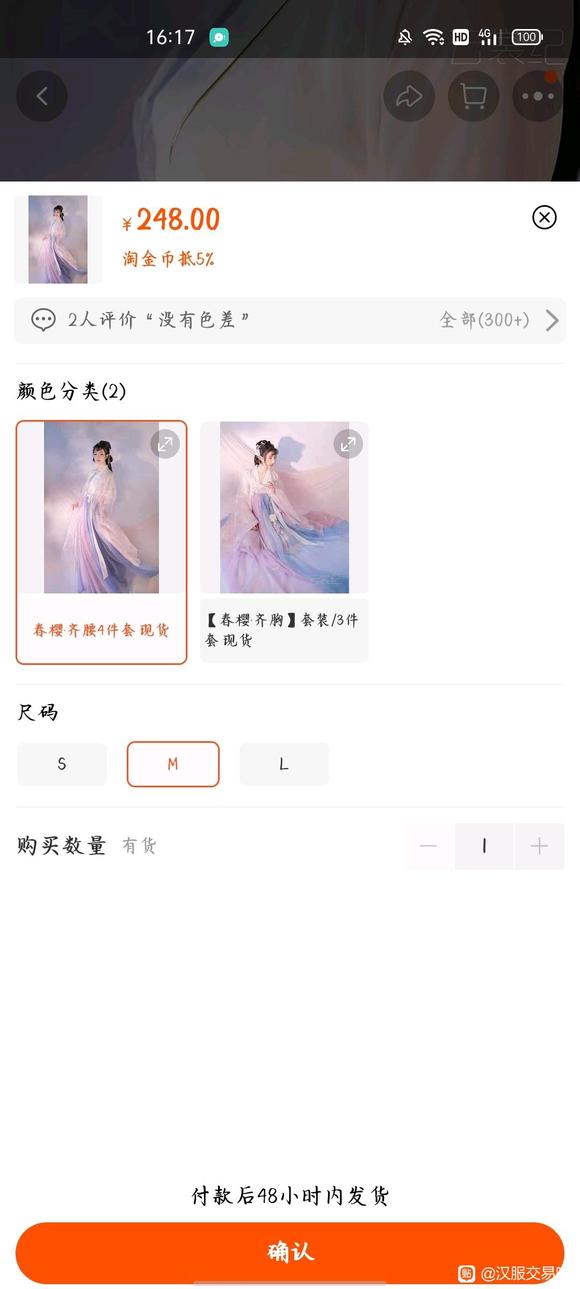Select size S
Screen dimensions: 580x1289
pyautogui.click(x=62, y=764)
